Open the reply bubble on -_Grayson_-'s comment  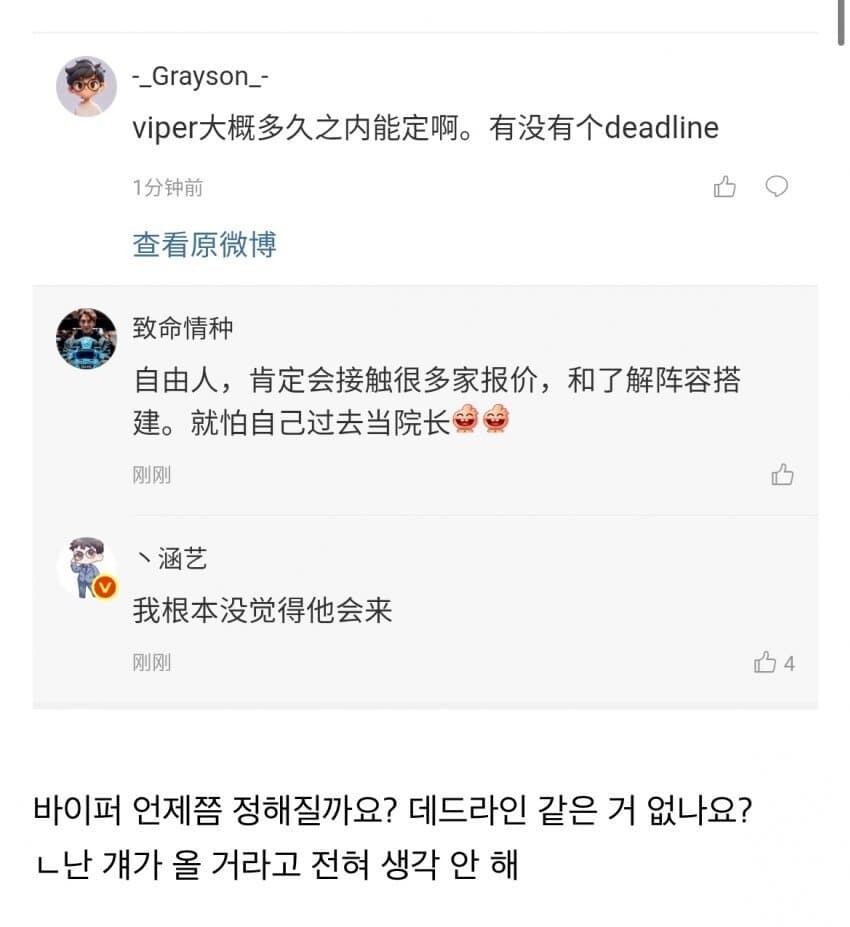777,187
